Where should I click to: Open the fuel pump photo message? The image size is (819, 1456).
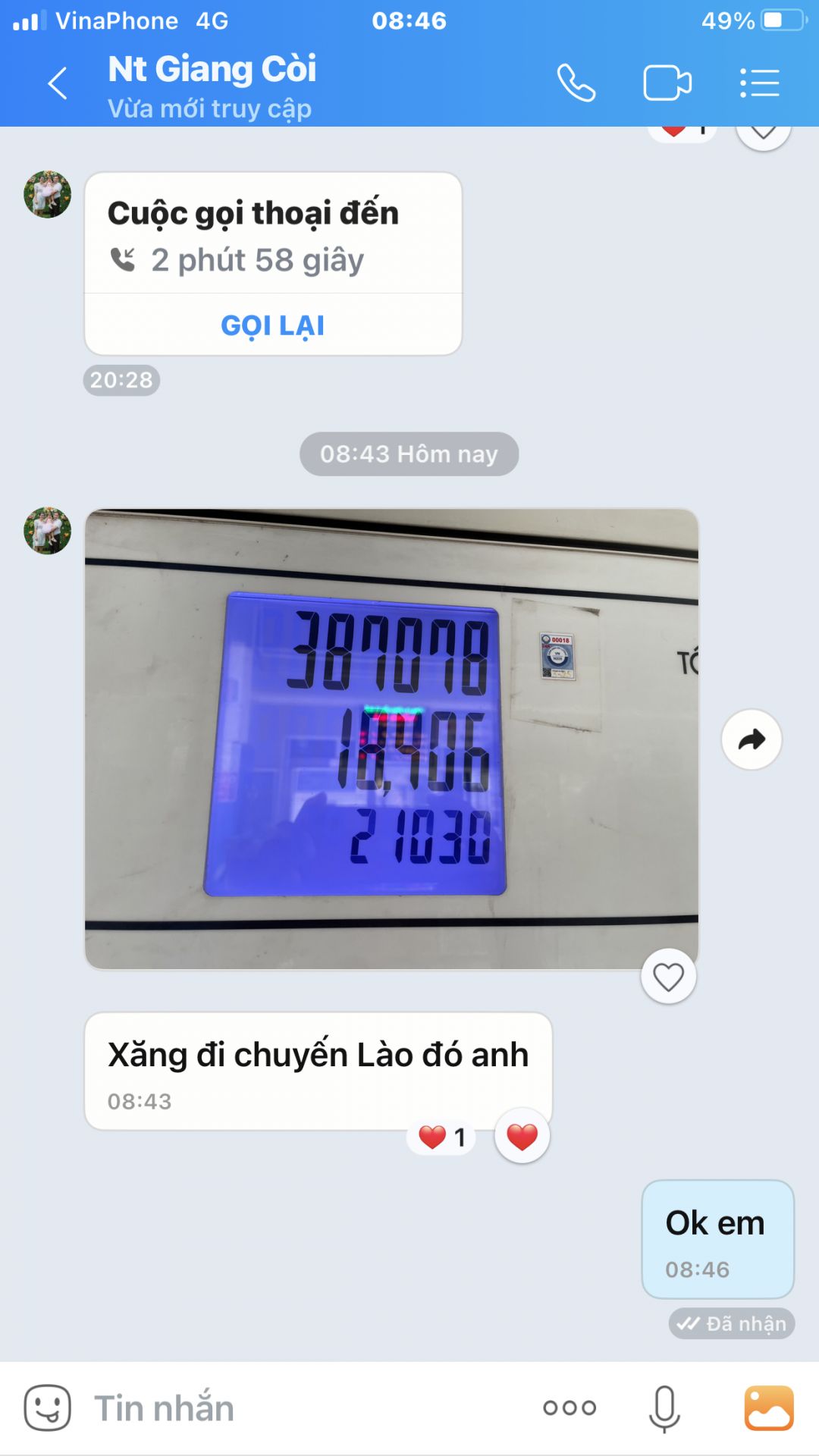click(x=391, y=739)
